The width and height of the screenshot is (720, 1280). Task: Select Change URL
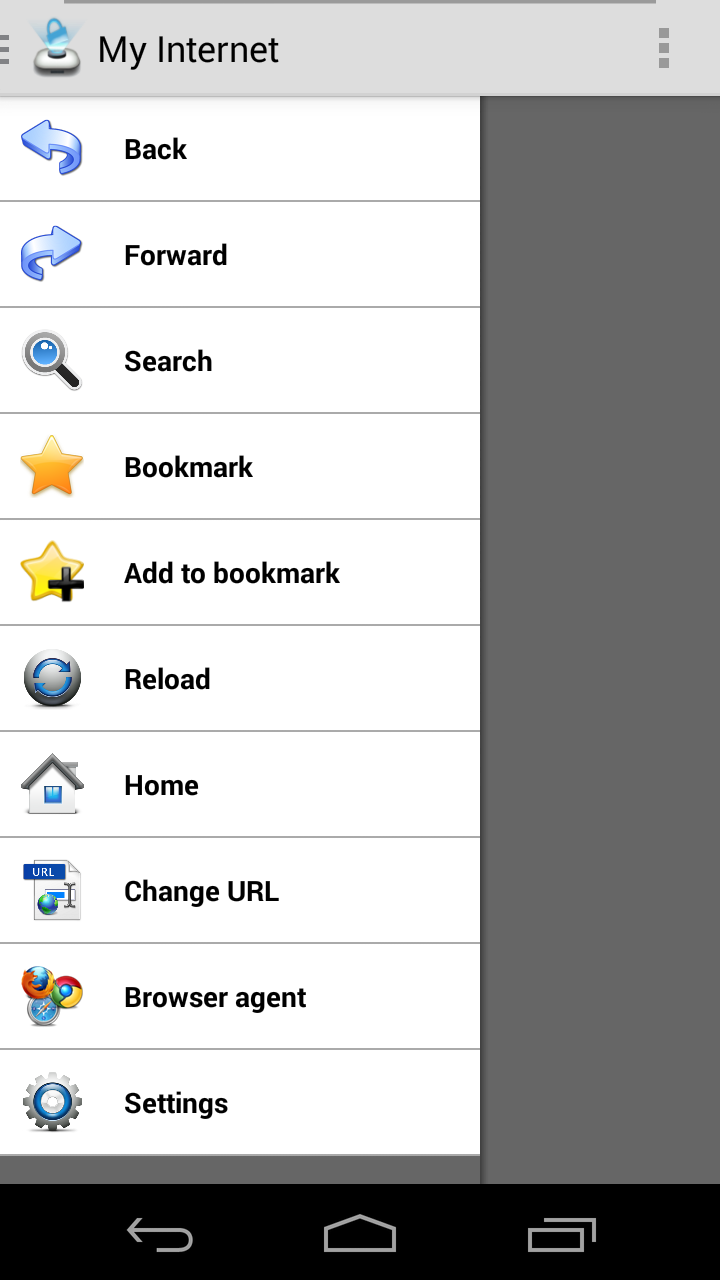tap(240, 891)
